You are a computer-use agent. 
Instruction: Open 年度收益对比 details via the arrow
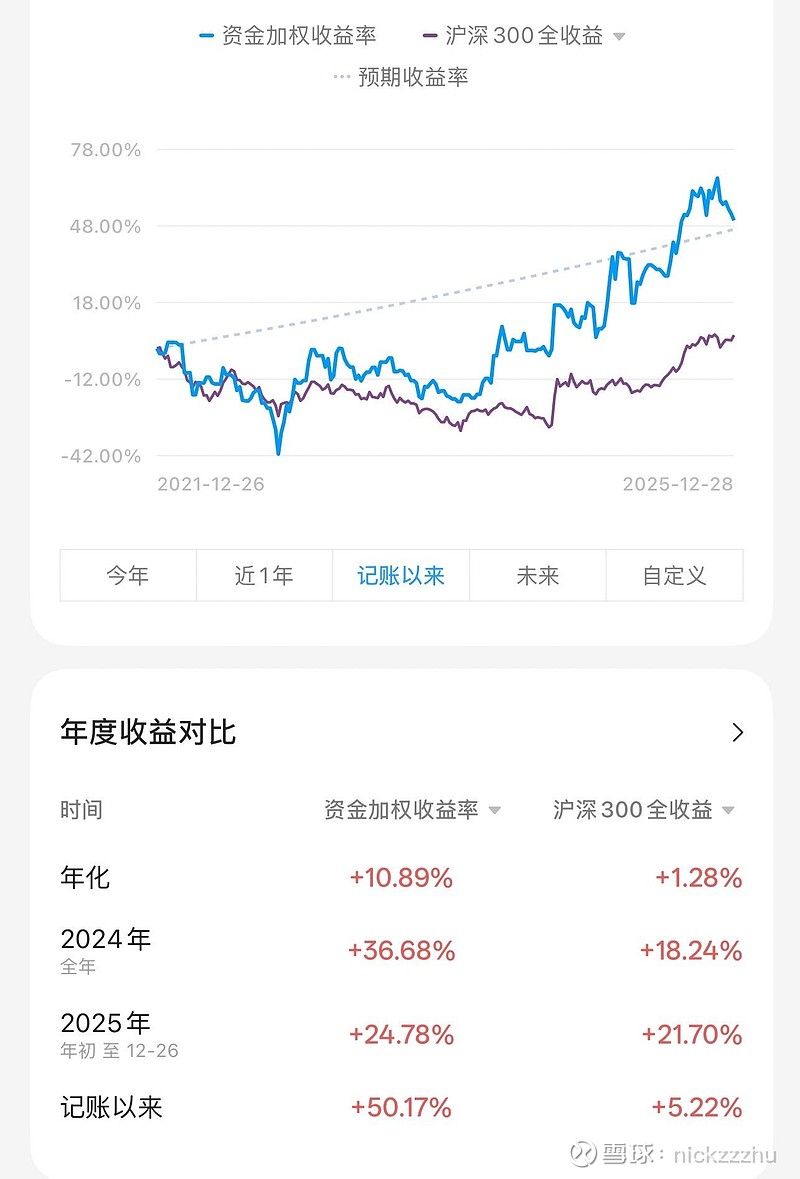tap(738, 732)
